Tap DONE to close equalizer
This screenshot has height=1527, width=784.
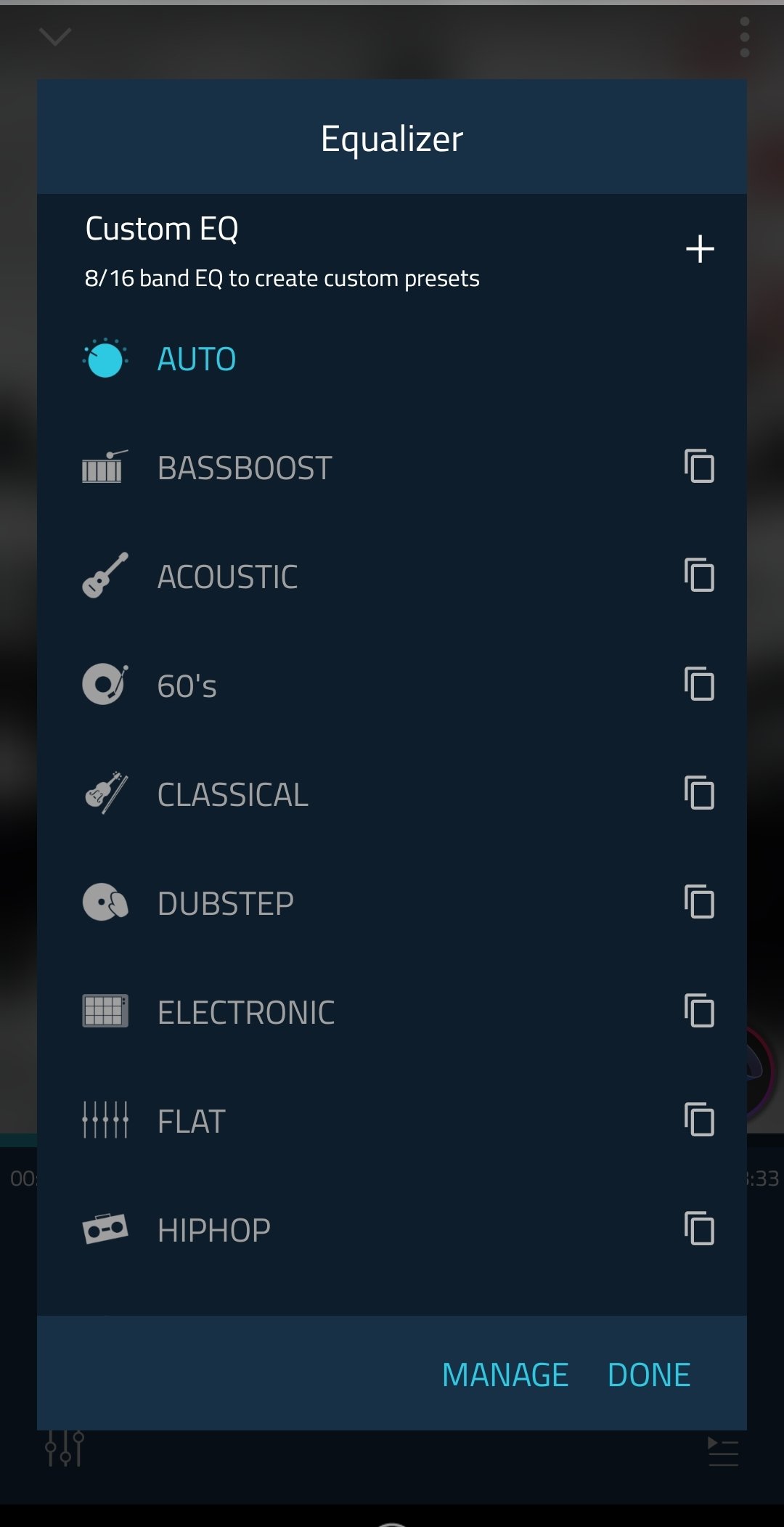[649, 1375]
